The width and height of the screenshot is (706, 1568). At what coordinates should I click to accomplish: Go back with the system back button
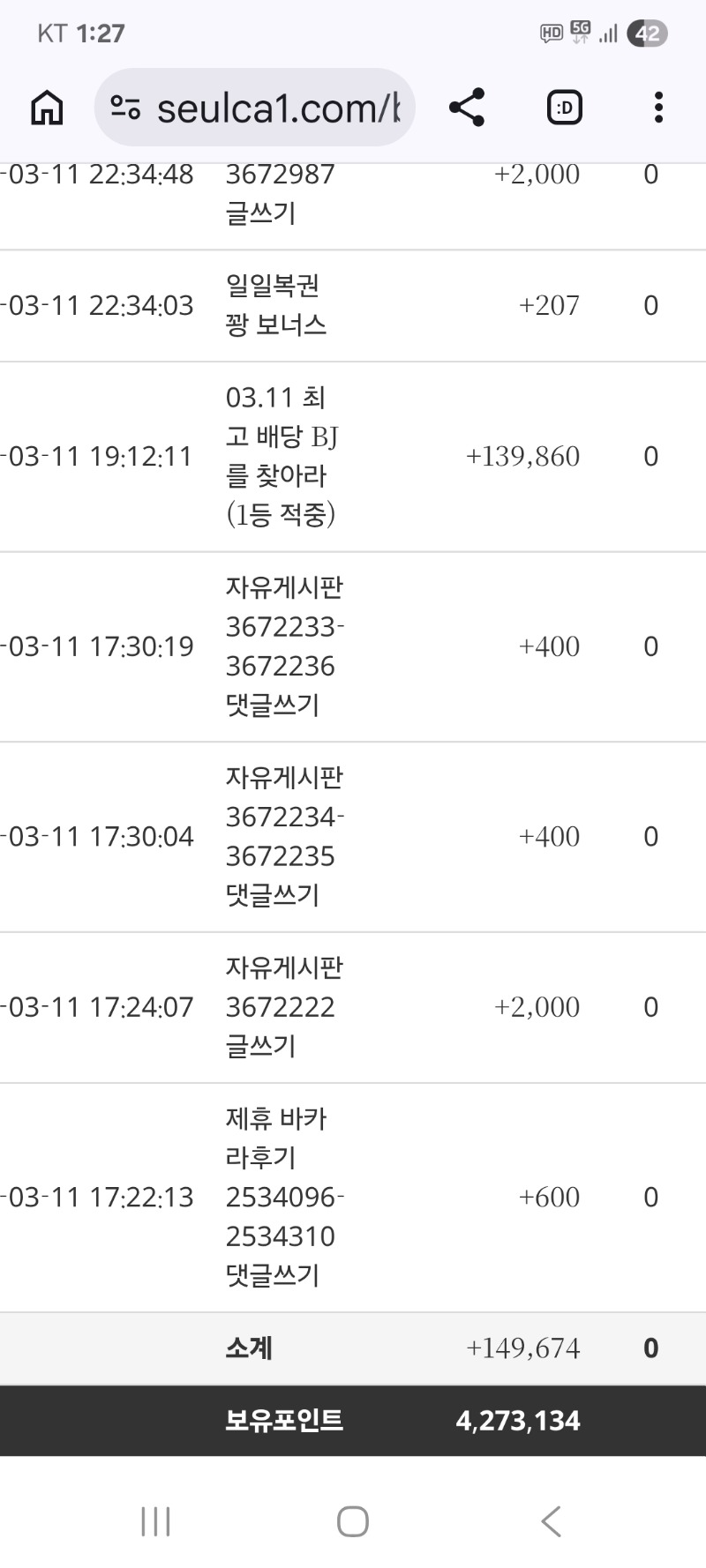tap(551, 1521)
